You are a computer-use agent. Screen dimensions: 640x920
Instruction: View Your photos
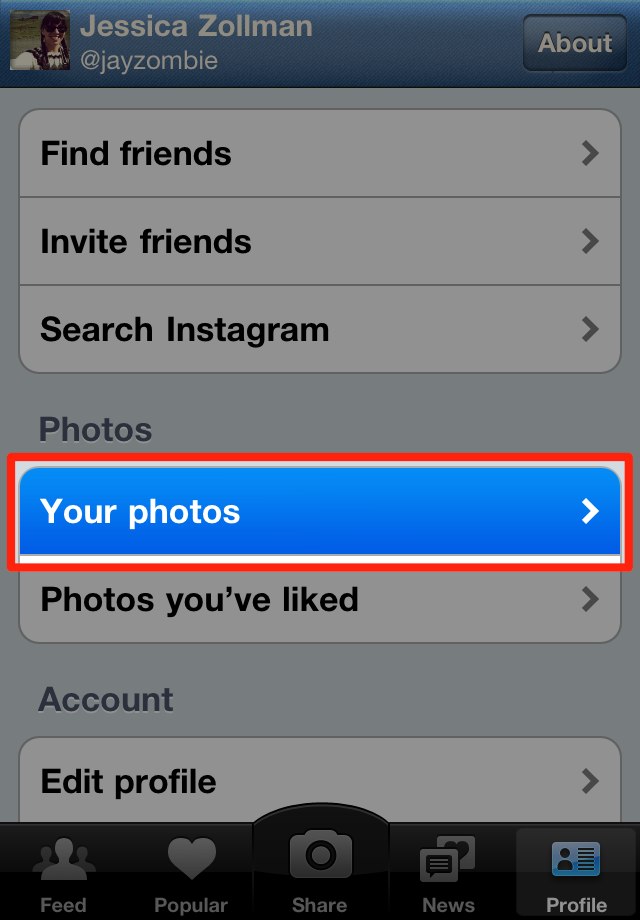(320, 512)
